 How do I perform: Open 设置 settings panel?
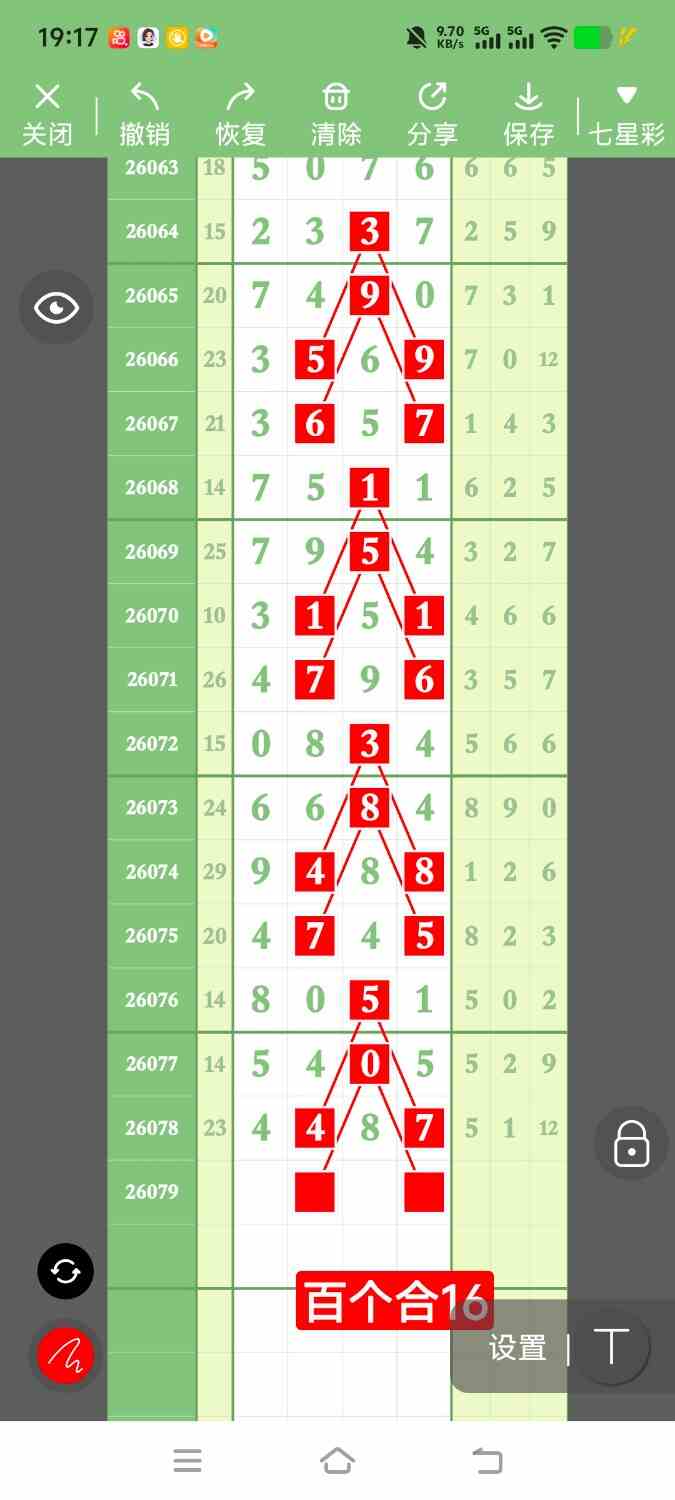tap(517, 1348)
